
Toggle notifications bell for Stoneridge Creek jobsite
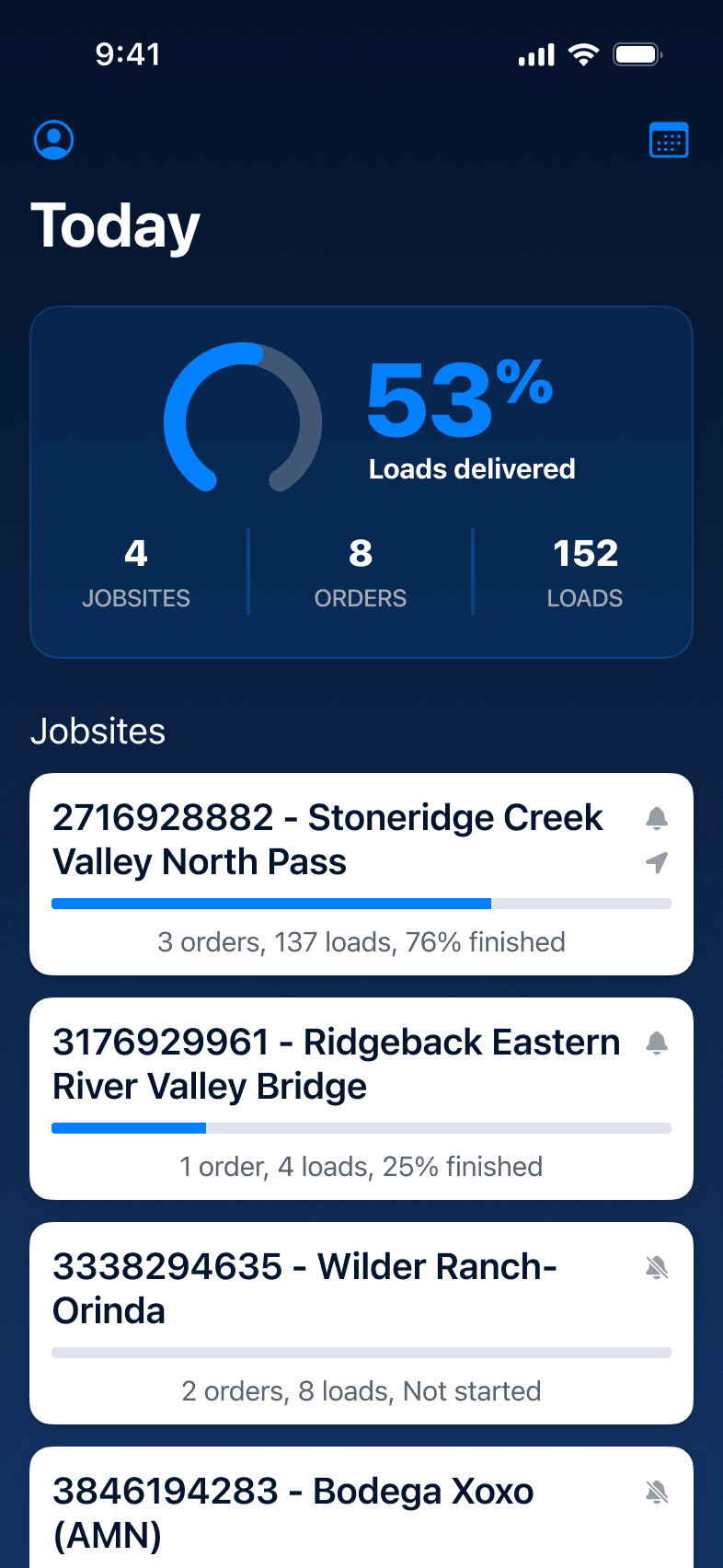point(657,818)
